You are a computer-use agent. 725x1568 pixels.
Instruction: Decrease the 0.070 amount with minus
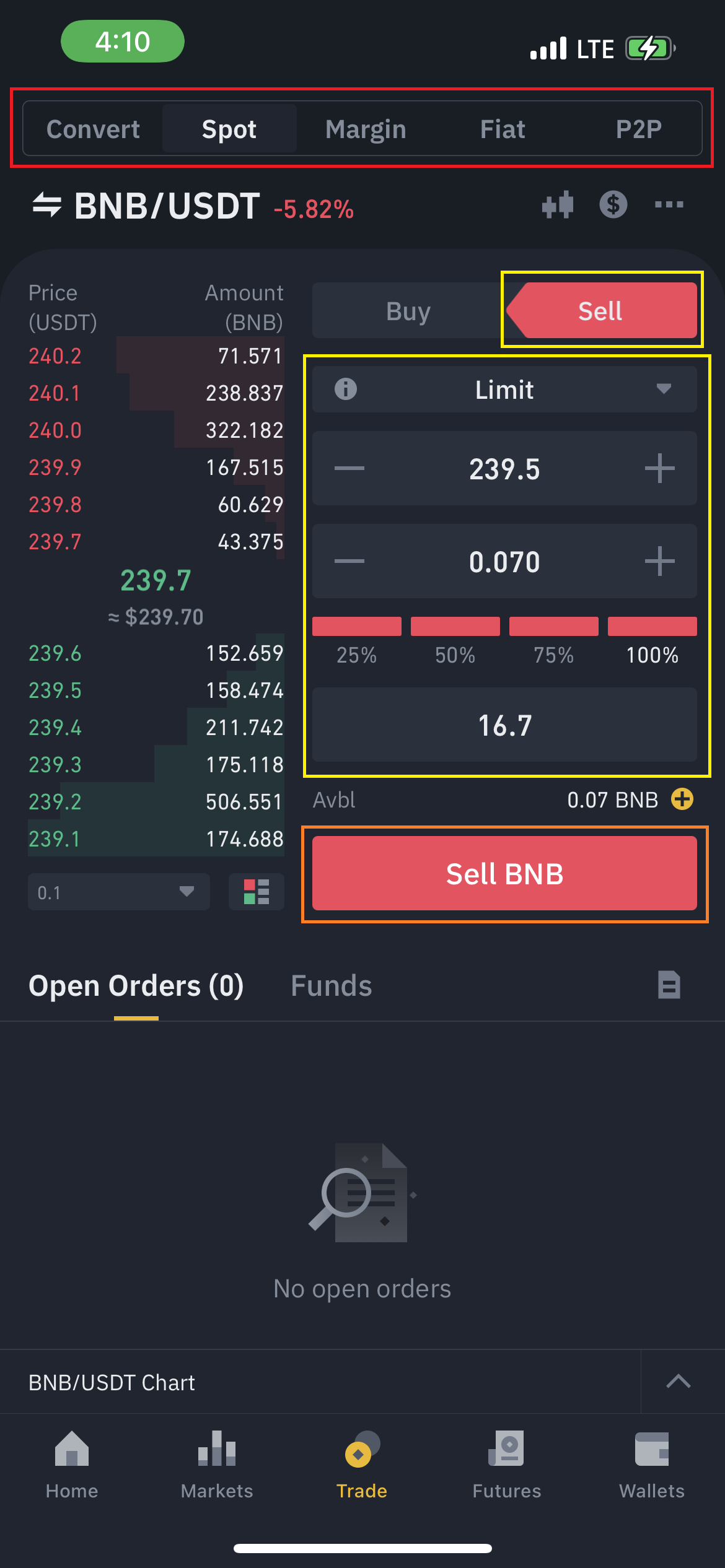point(349,561)
